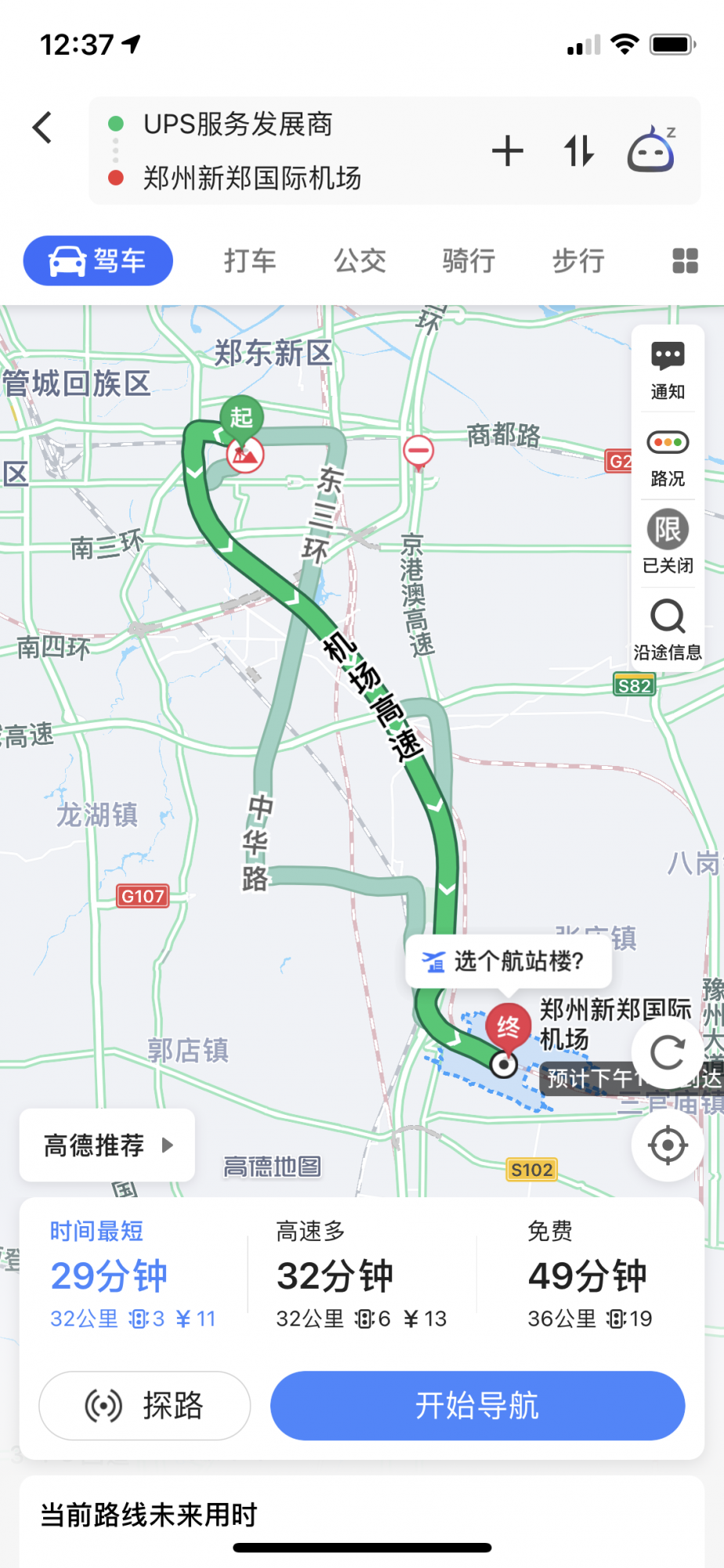
Task: Tap the 探路 explore route button
Action: (x=145, y=1406)
